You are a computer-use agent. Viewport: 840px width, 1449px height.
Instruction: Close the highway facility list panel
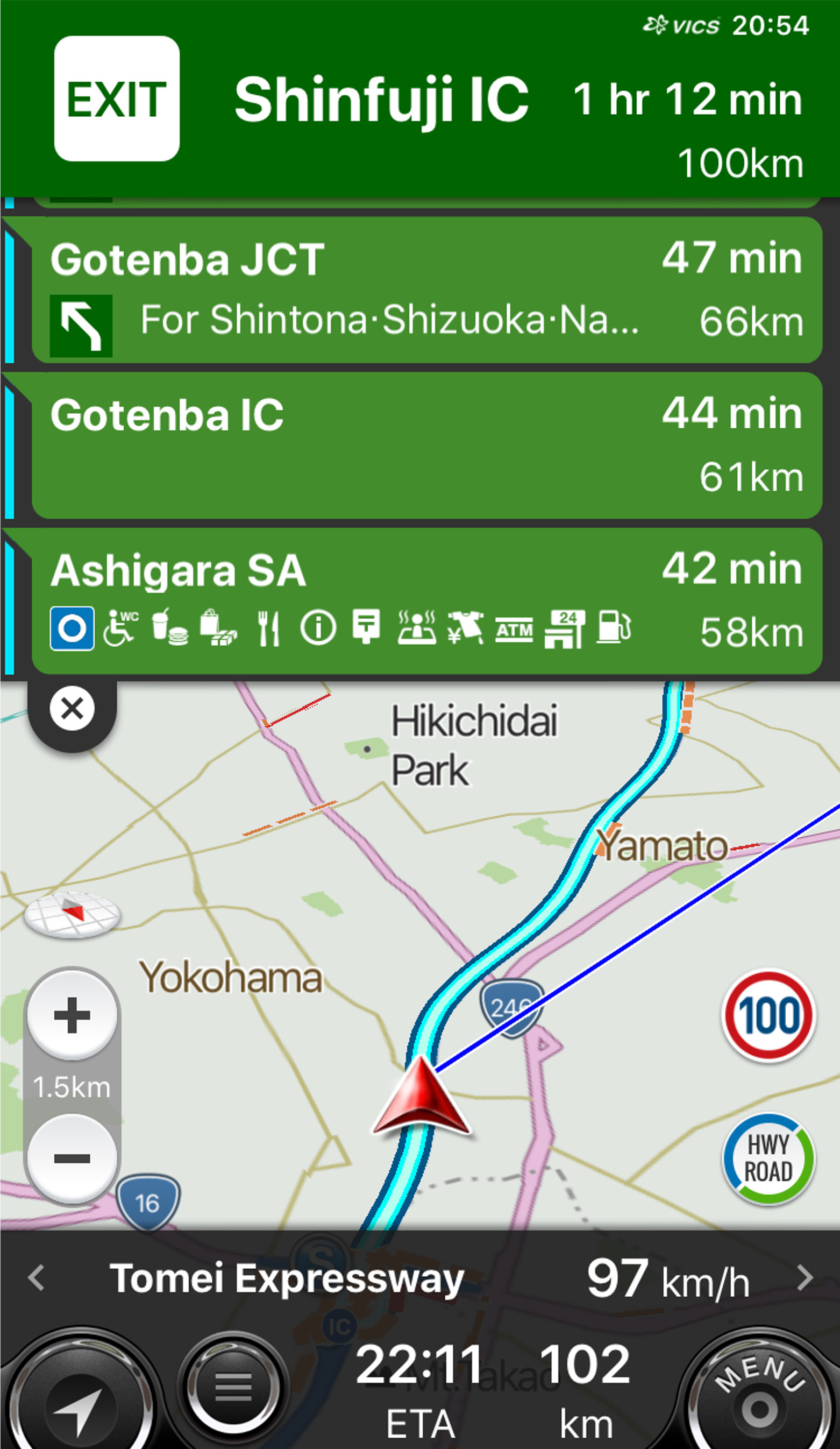(x=72, y=709)
